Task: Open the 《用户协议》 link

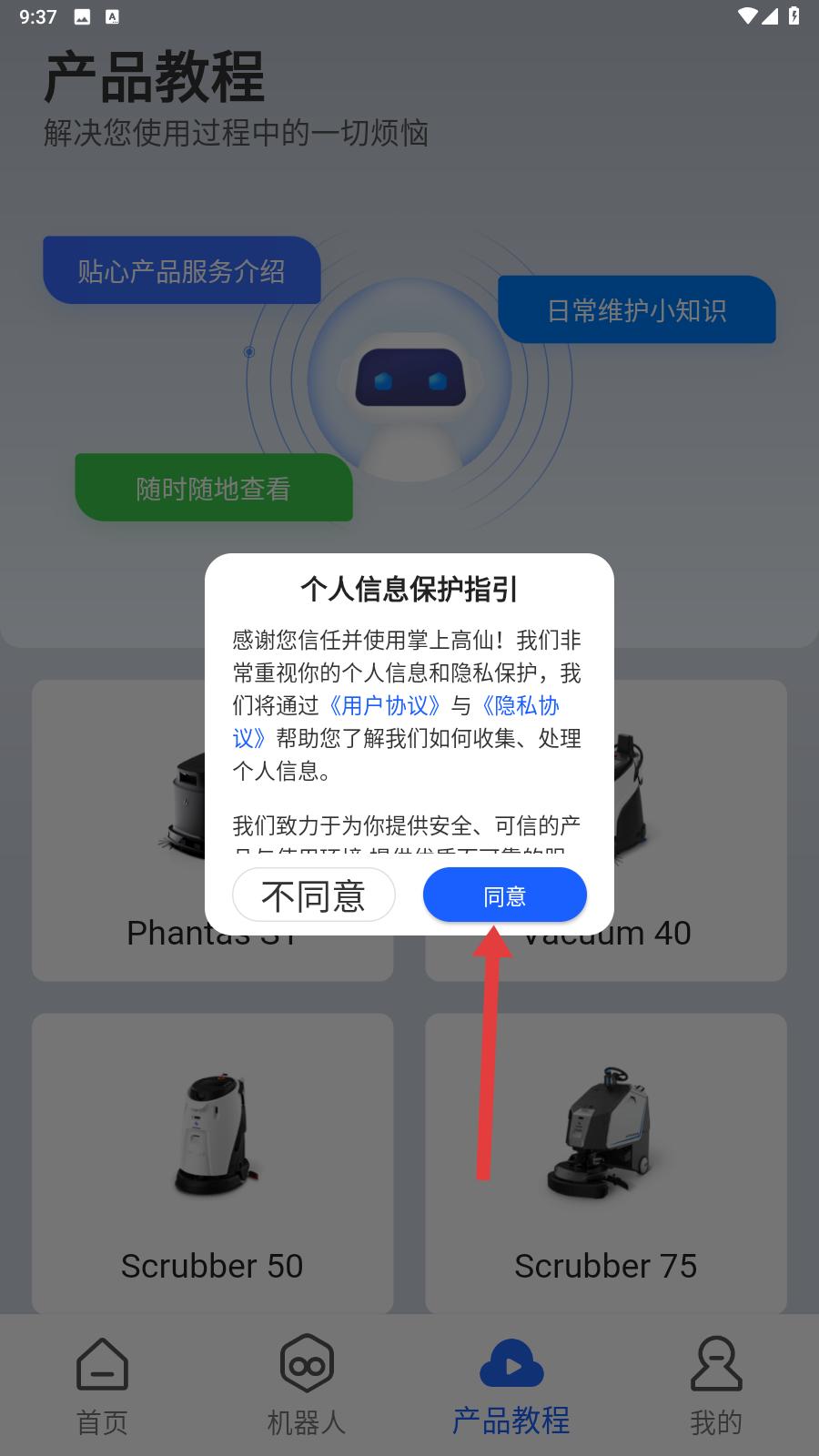Action: (385, 706)
